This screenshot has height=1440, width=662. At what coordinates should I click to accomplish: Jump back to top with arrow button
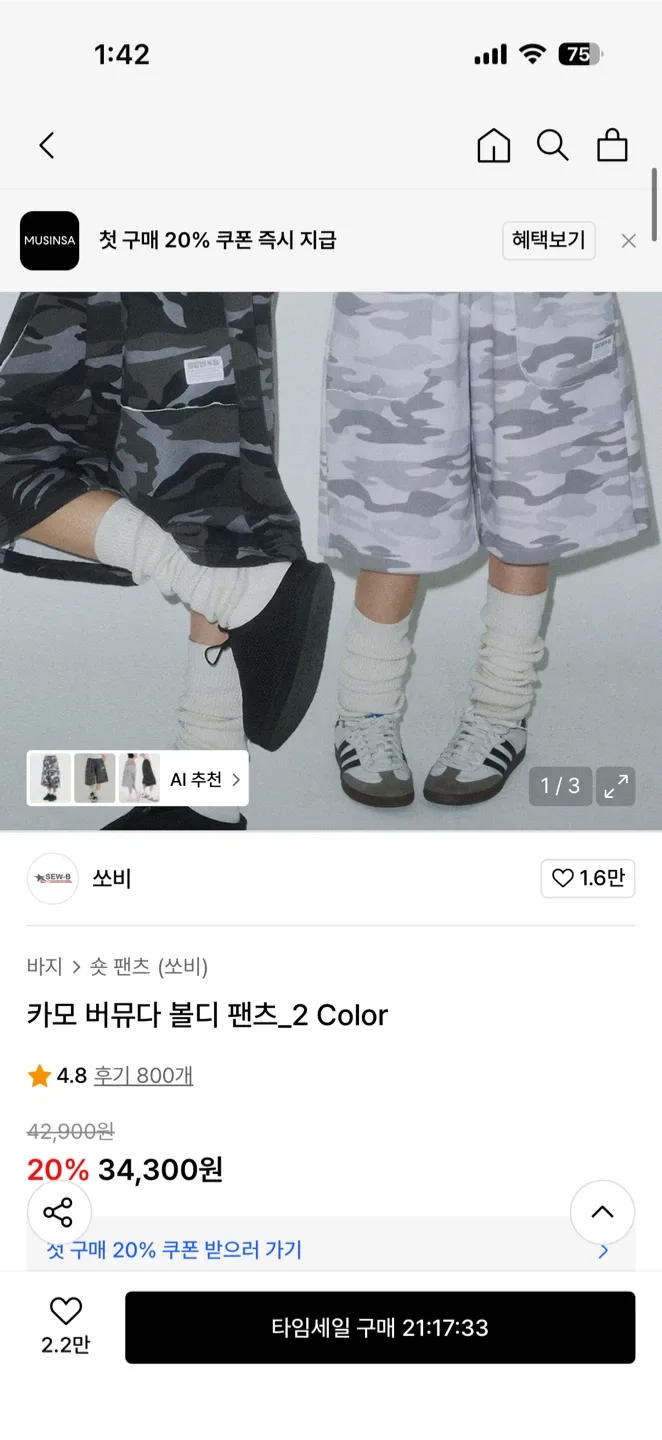tap(602, 1212)
